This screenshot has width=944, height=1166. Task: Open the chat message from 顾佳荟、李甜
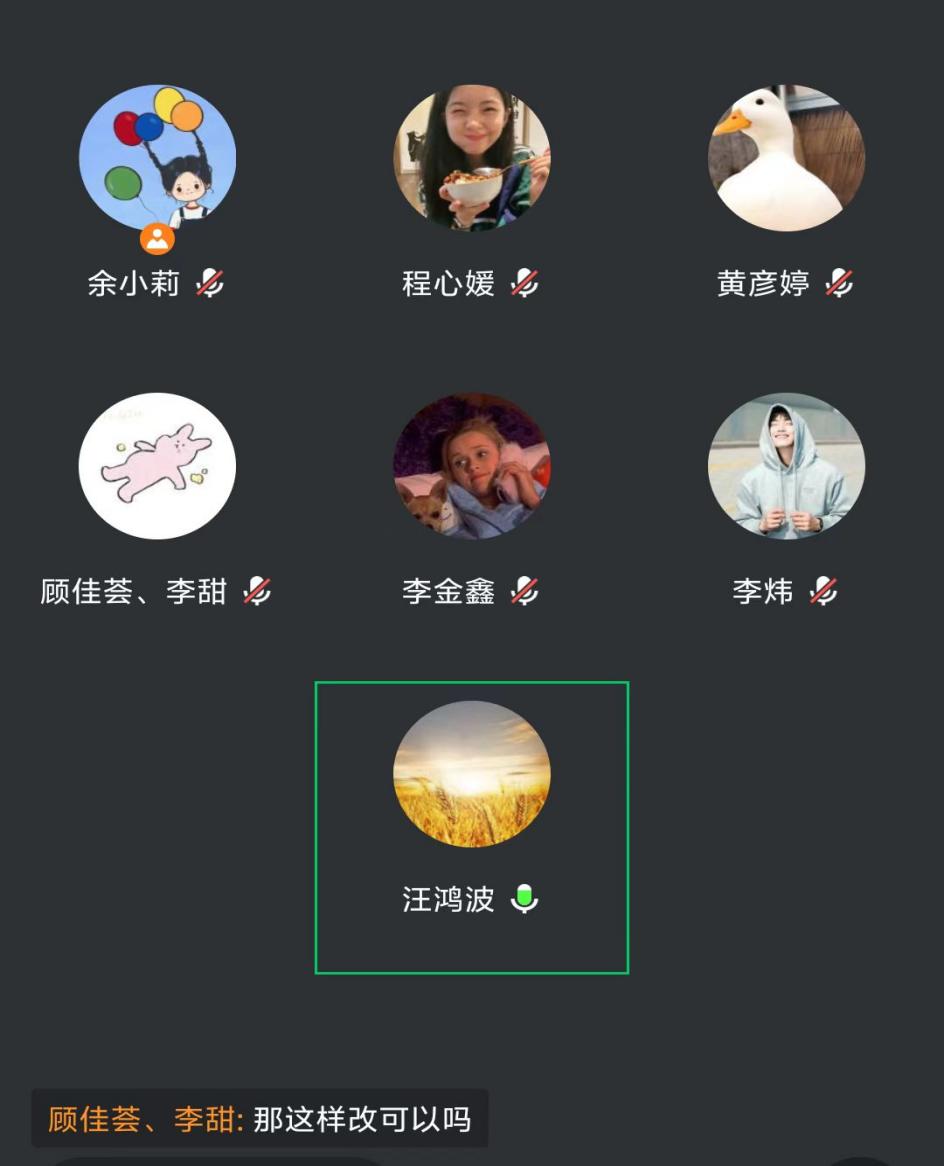tap(260, 1119)
